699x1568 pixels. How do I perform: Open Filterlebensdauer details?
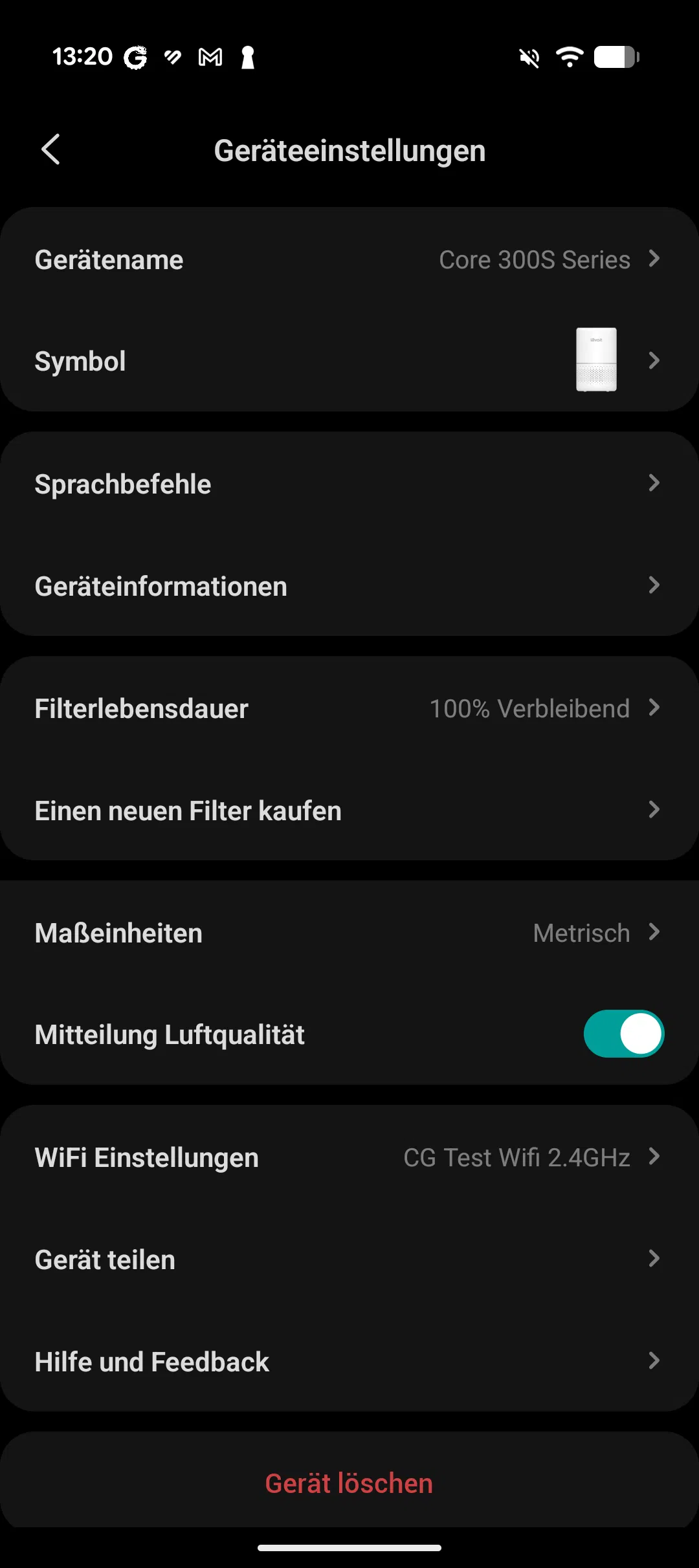[349, 708]
